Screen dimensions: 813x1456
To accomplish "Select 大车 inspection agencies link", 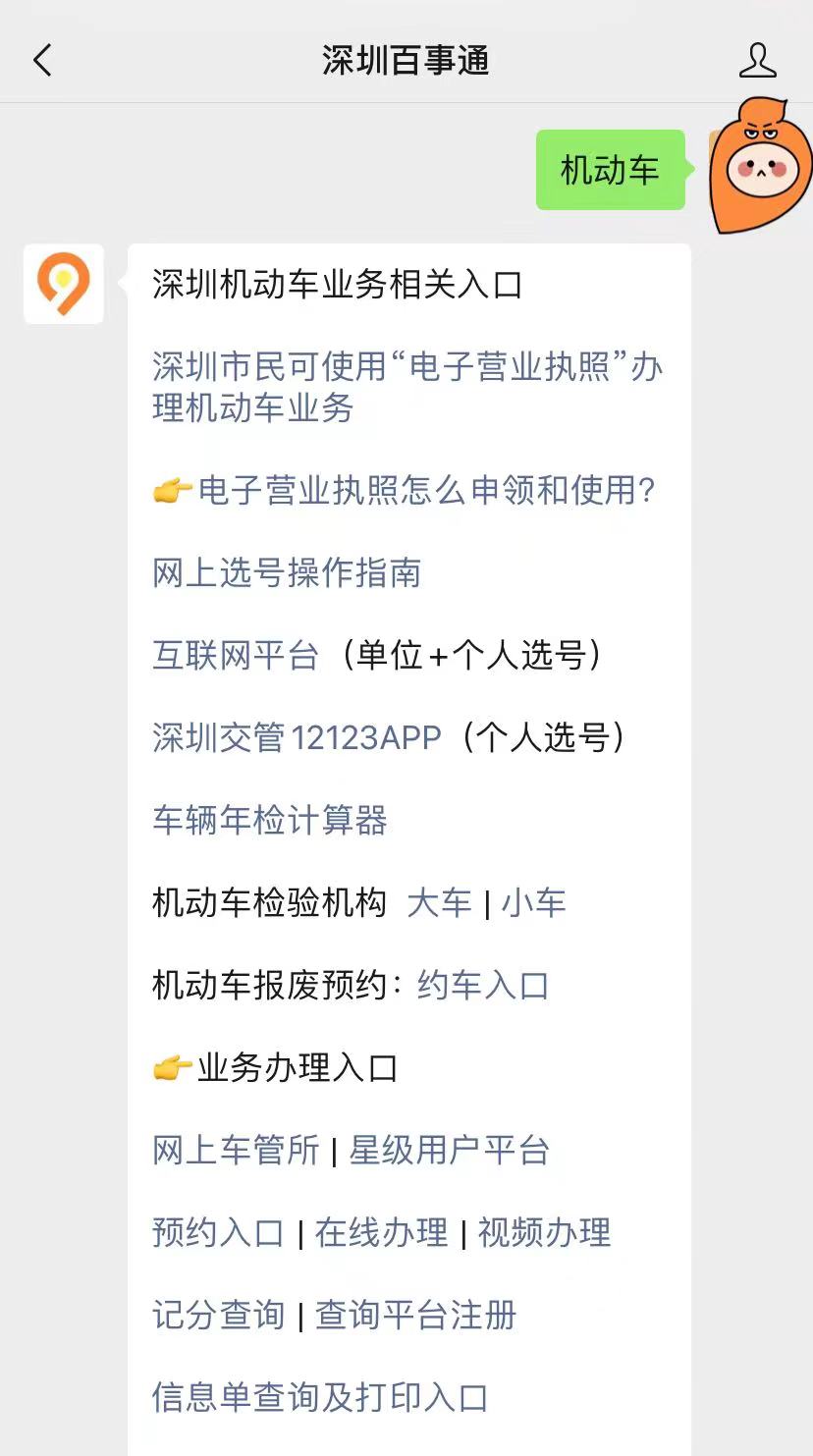I will pyautogui.click(x=439, y=902).
